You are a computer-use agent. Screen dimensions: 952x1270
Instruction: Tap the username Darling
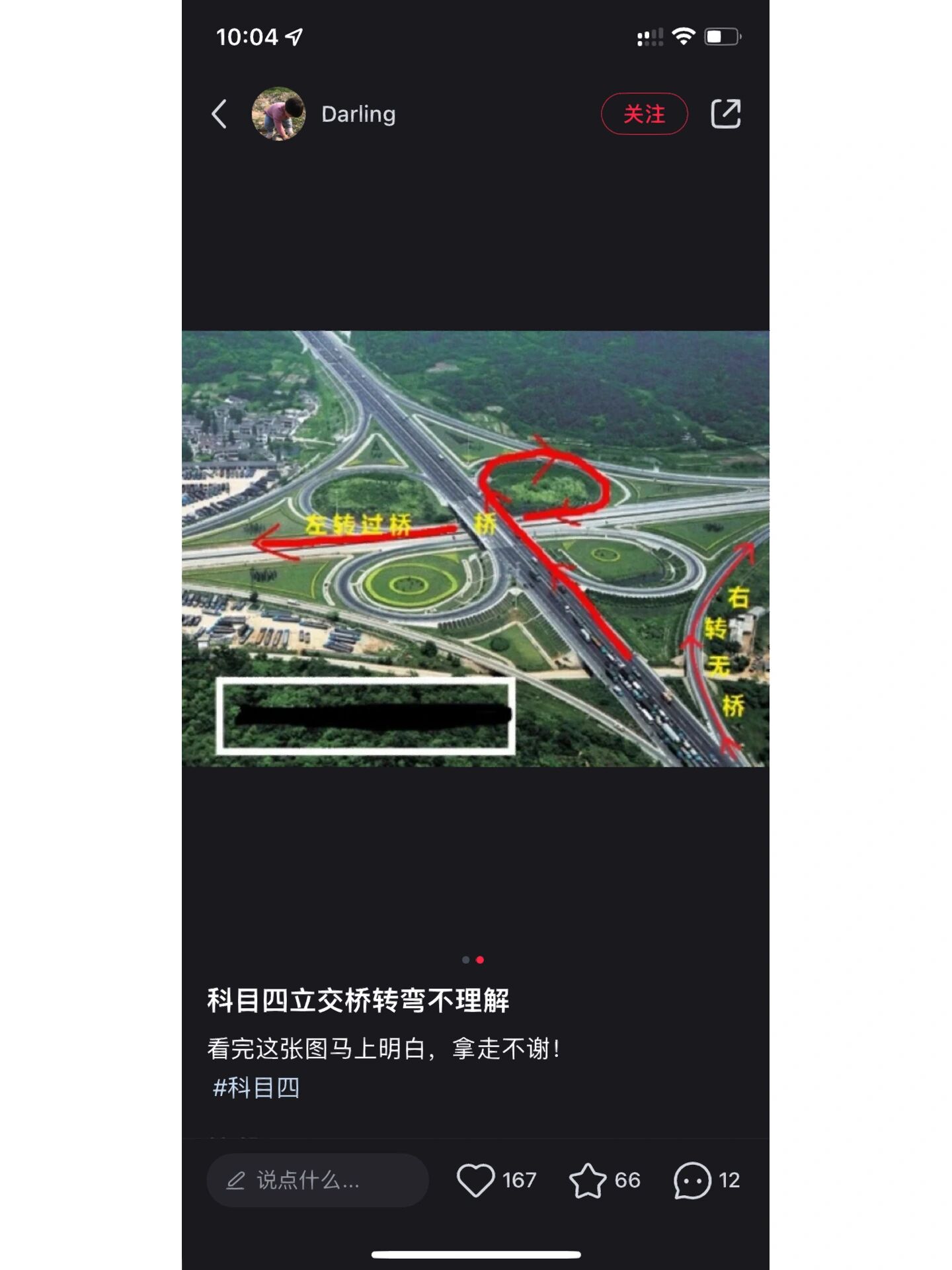tap(358, 114)
